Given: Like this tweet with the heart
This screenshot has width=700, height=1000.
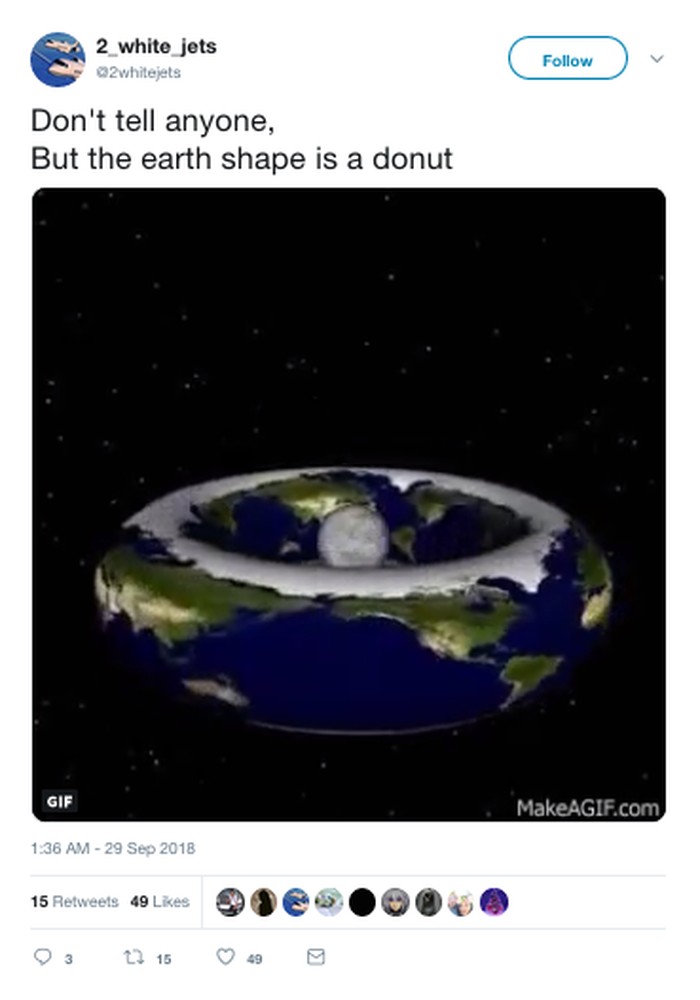Looking at the screenshot, I should click(226, 957).
